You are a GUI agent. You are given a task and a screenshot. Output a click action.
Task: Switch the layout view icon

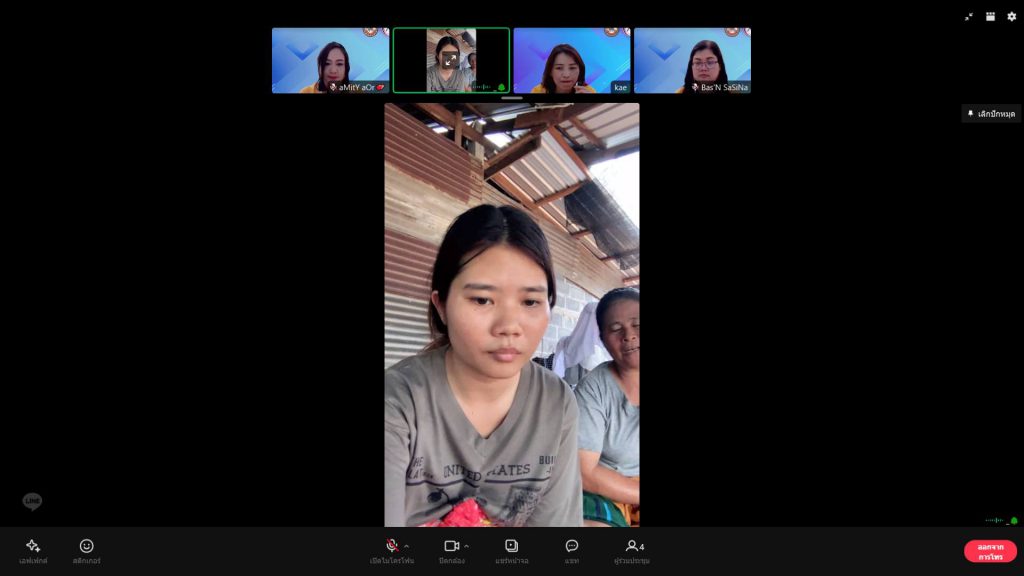click(990, 17)
